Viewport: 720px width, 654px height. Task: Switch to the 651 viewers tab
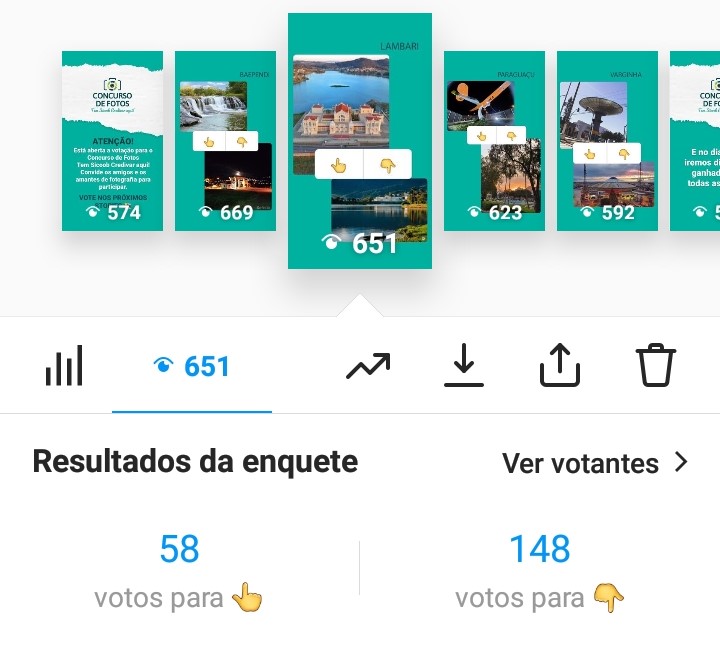coord(192,367)
